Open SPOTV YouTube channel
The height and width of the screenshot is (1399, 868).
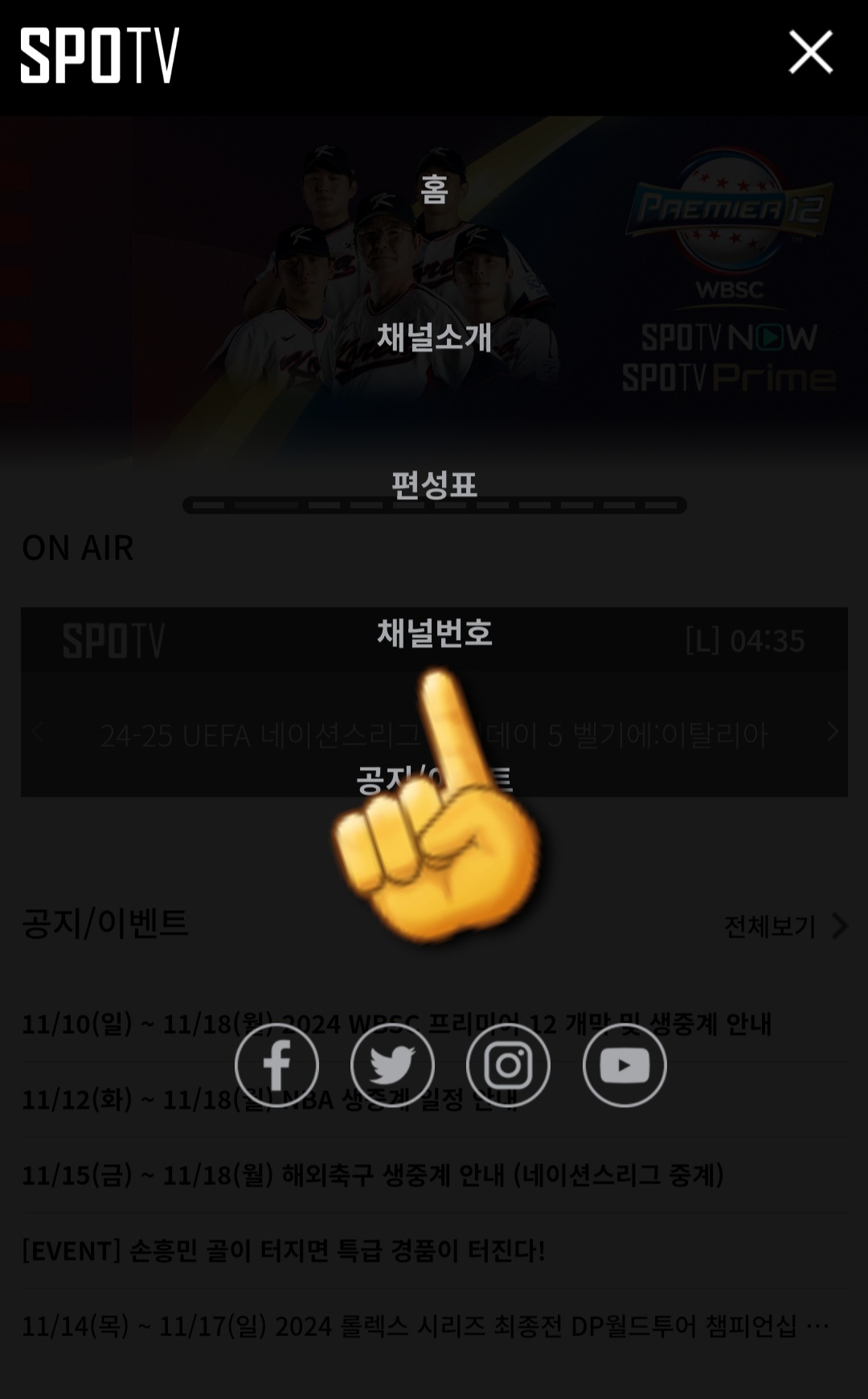[x=624, y=1065]
